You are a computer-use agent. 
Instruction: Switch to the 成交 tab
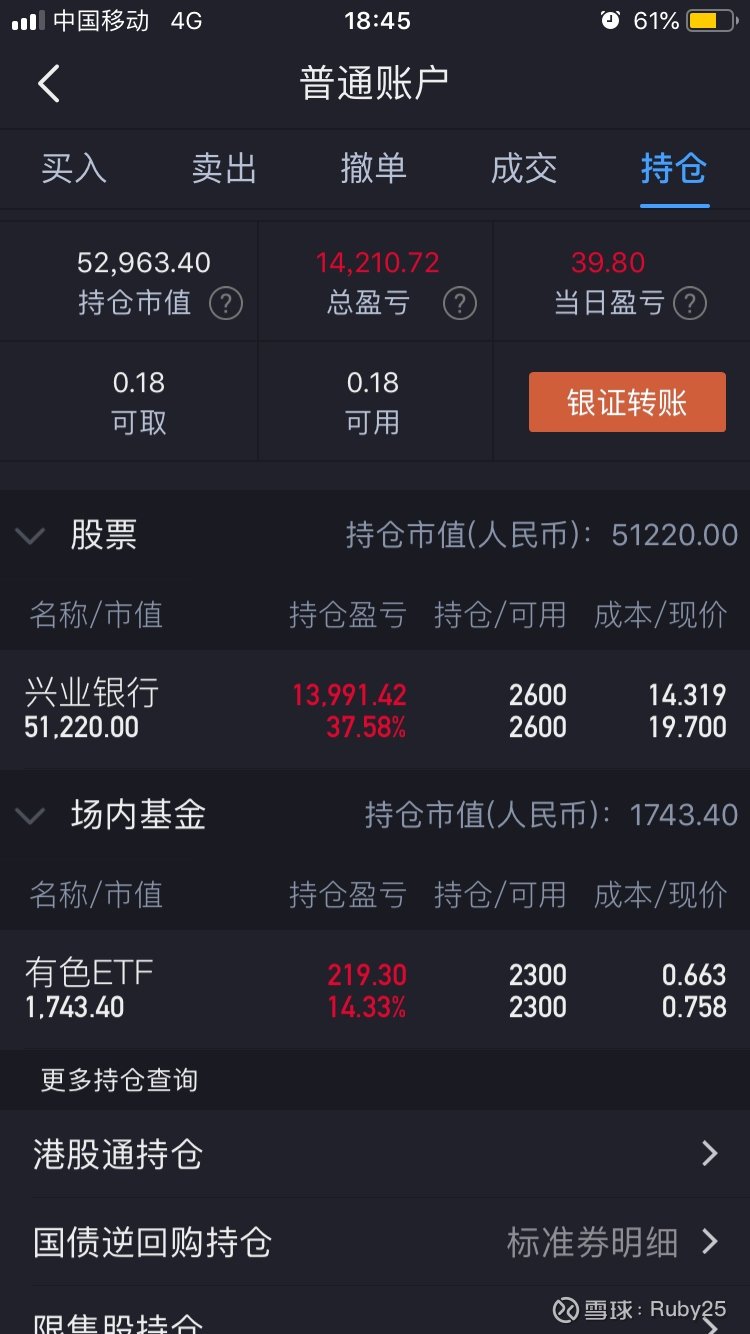pyautogui.click(x=524, y=169)
